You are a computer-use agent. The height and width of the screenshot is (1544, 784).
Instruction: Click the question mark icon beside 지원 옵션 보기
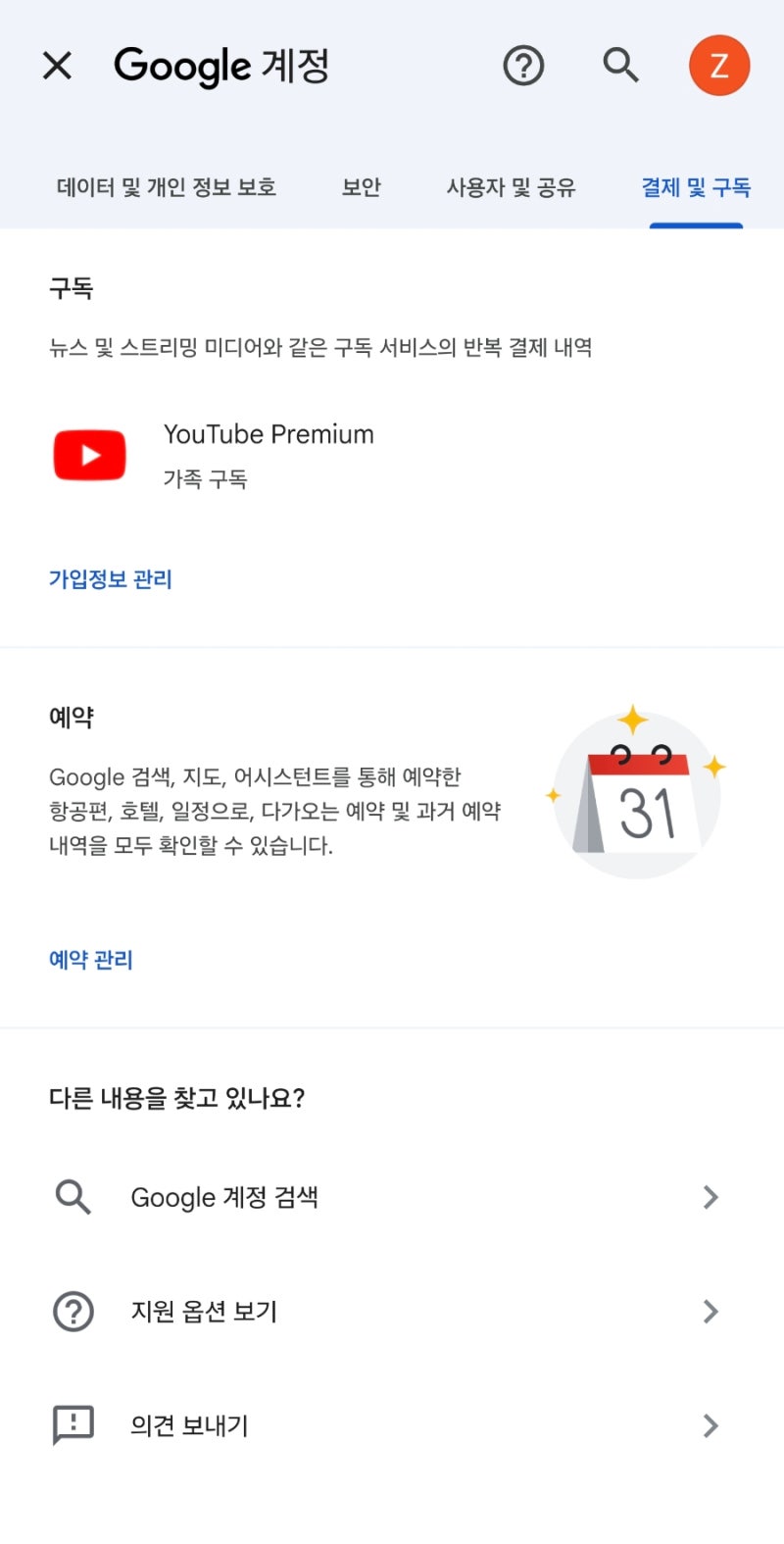[72, 1312]
